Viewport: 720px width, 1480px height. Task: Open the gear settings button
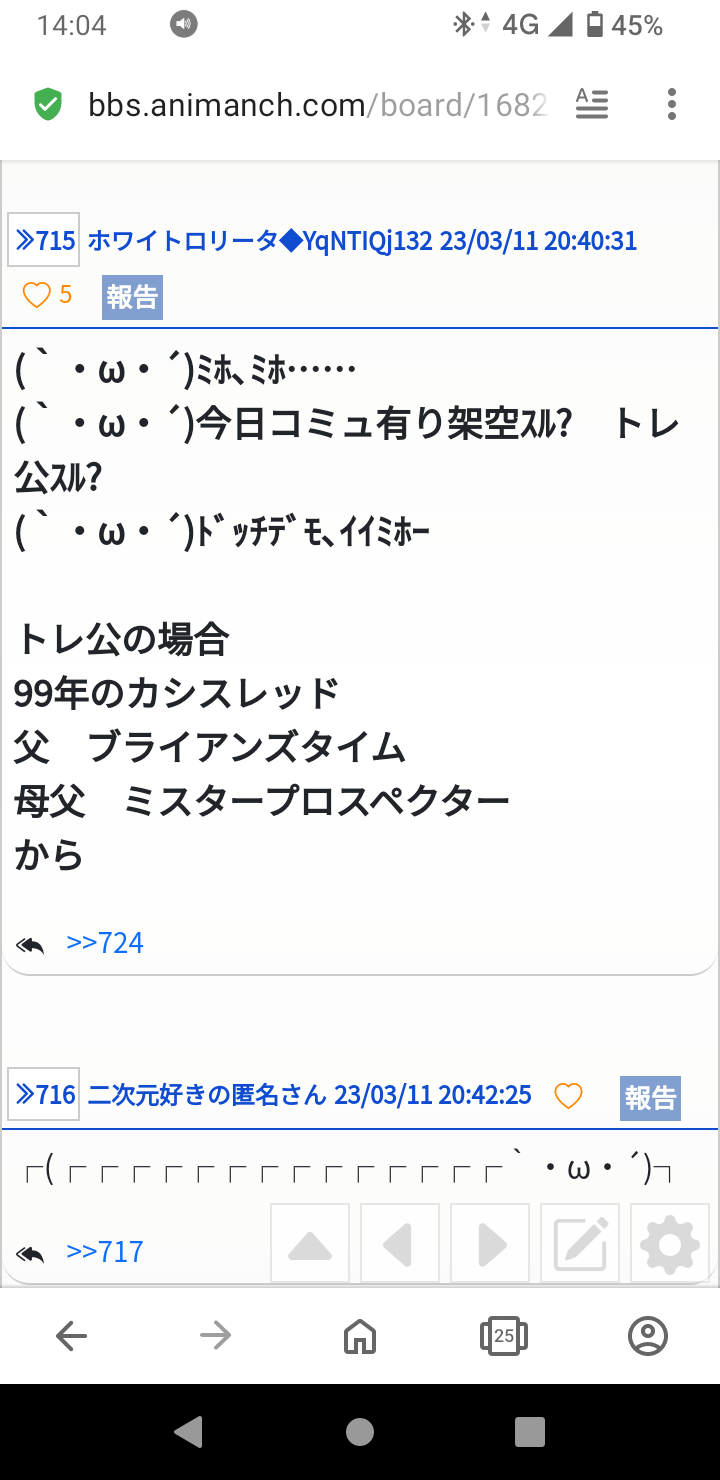(670, 1243)
